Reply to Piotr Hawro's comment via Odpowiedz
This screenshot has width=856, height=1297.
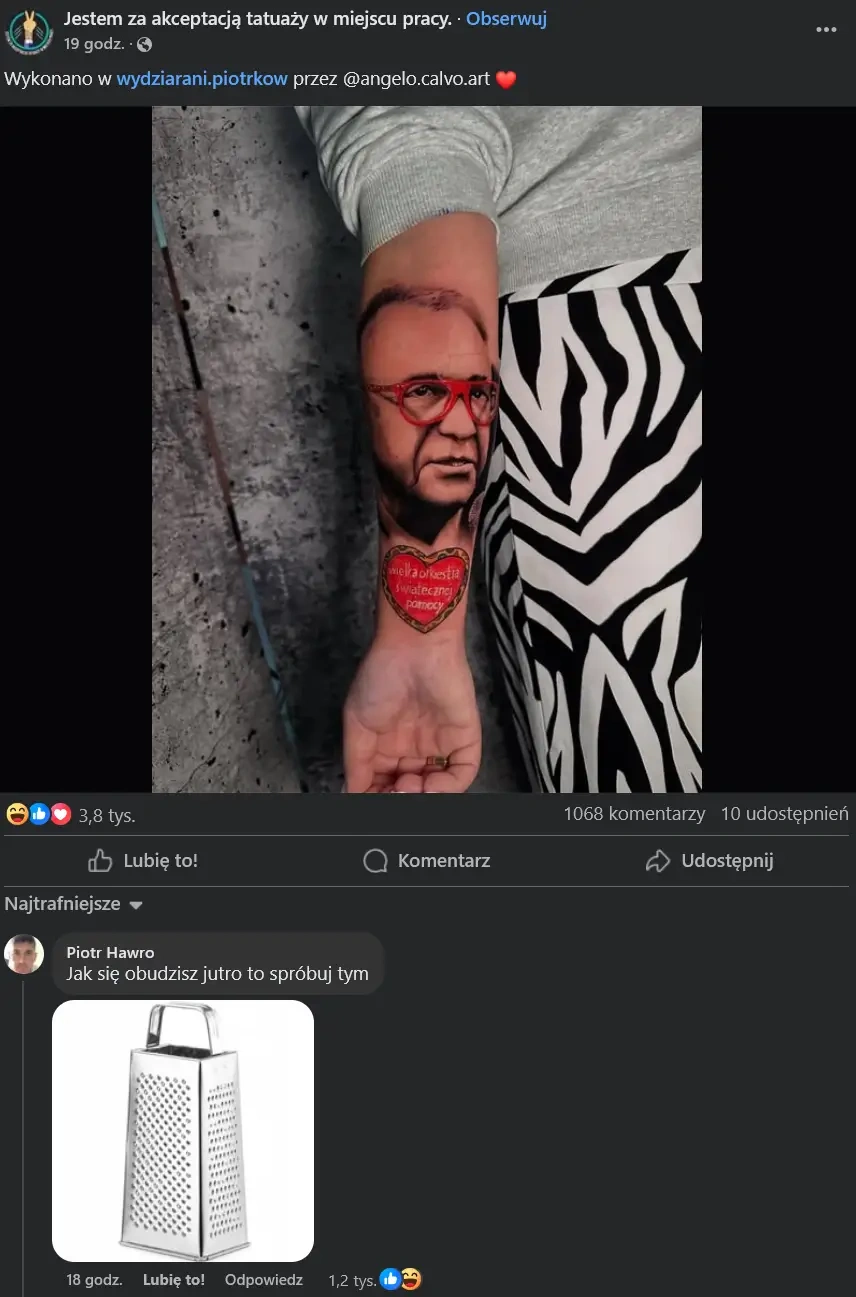click(x=263, y=1280)
